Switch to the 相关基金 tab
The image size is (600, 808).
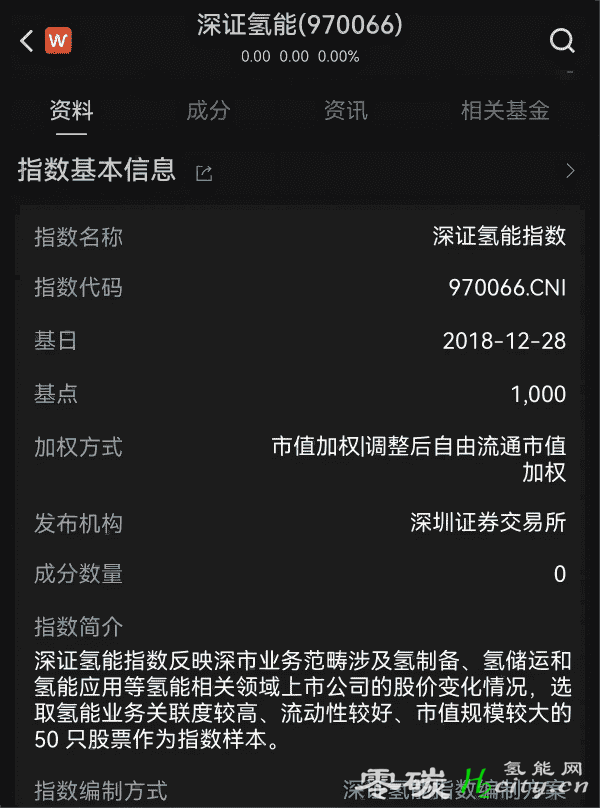(505, 110)
